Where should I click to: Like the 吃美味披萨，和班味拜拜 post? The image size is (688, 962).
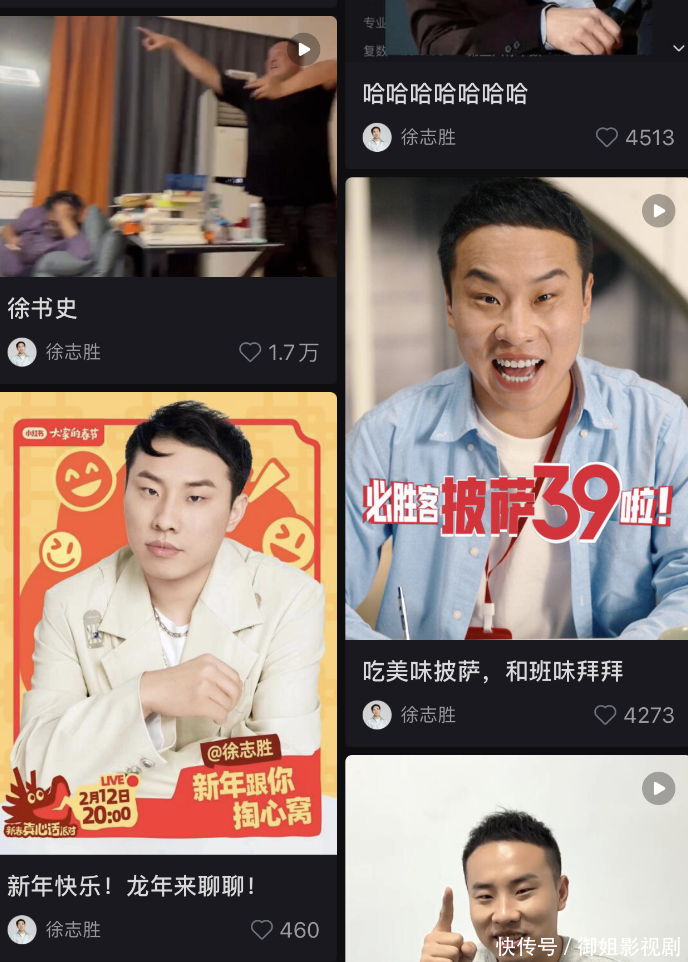point(605,715)
